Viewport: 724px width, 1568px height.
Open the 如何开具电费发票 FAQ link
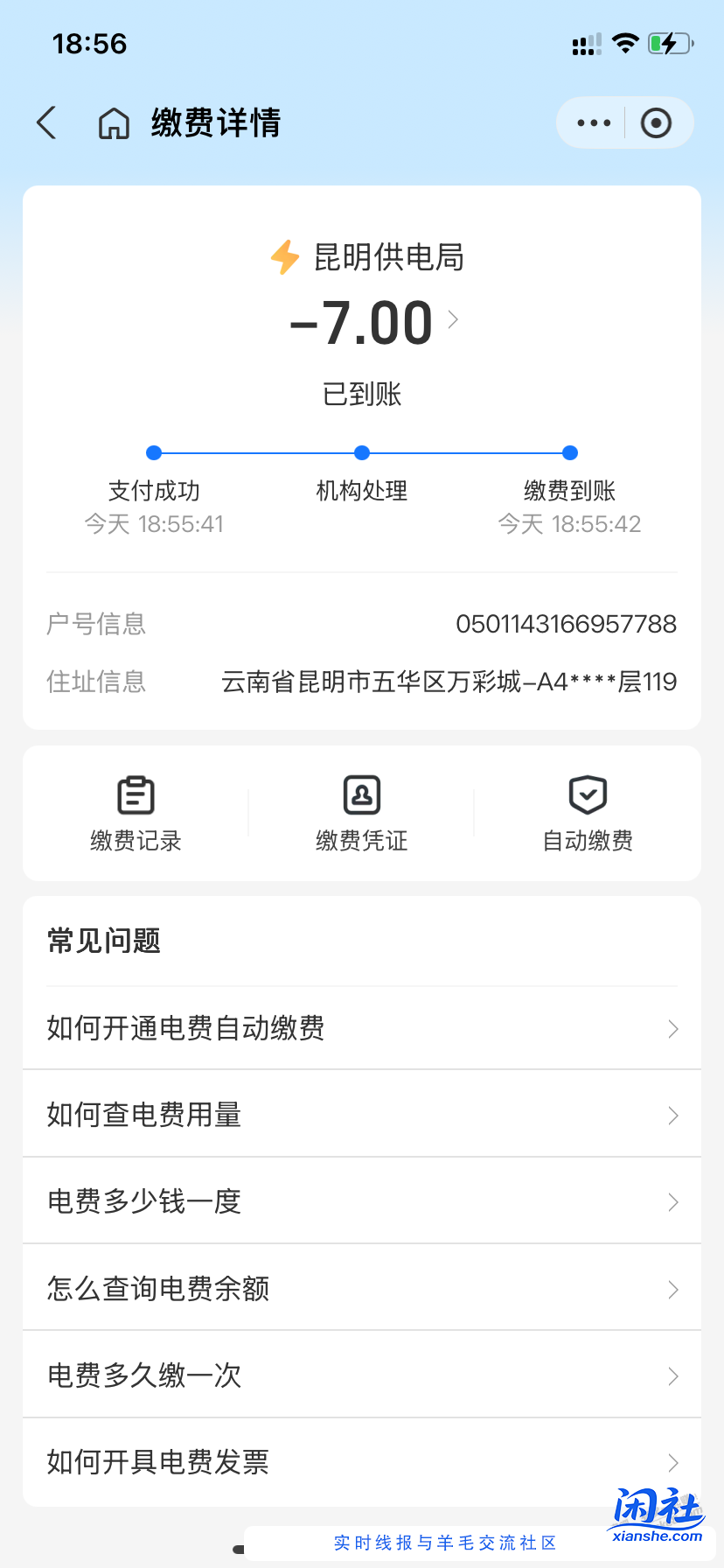click(x=361, y=1461)
